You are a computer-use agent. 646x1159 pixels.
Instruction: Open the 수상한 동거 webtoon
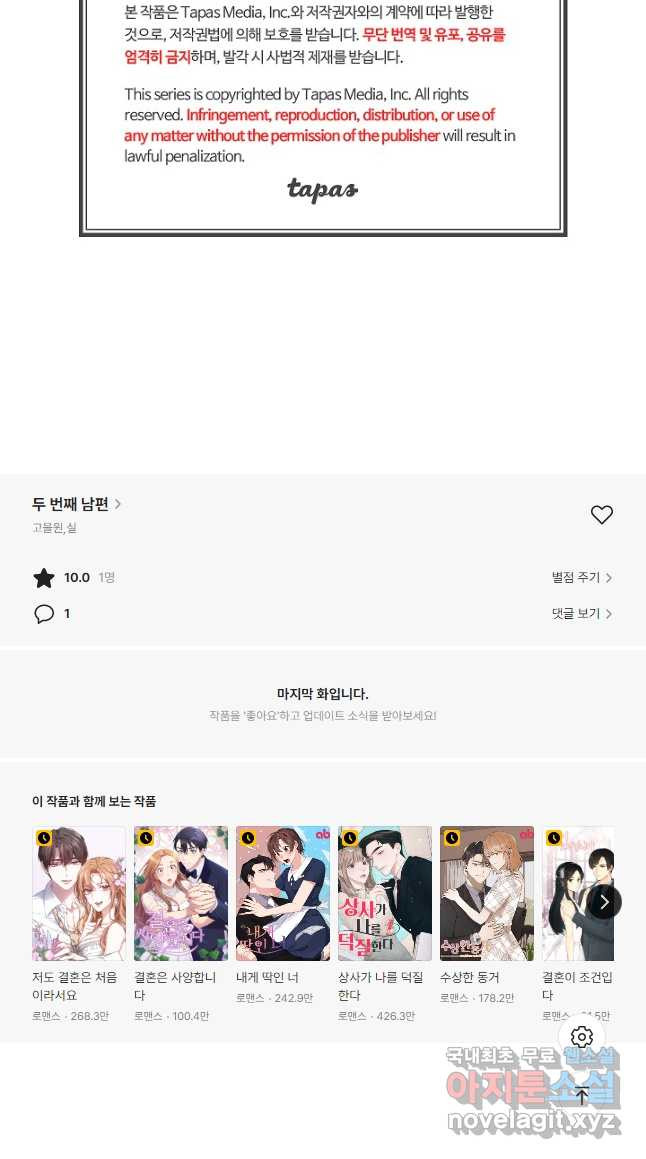[x=487, y=893]
